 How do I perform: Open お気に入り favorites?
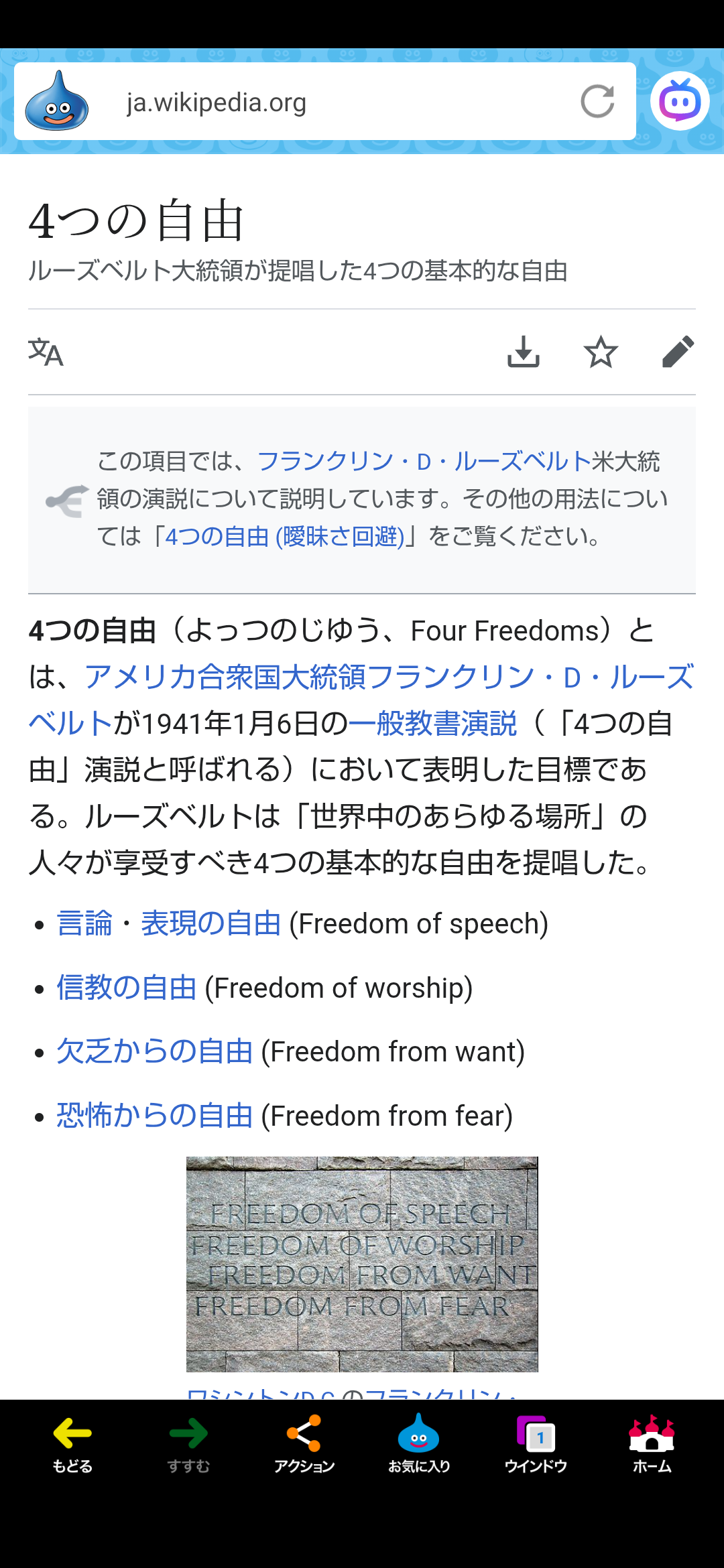click(x=419, y=1444)
